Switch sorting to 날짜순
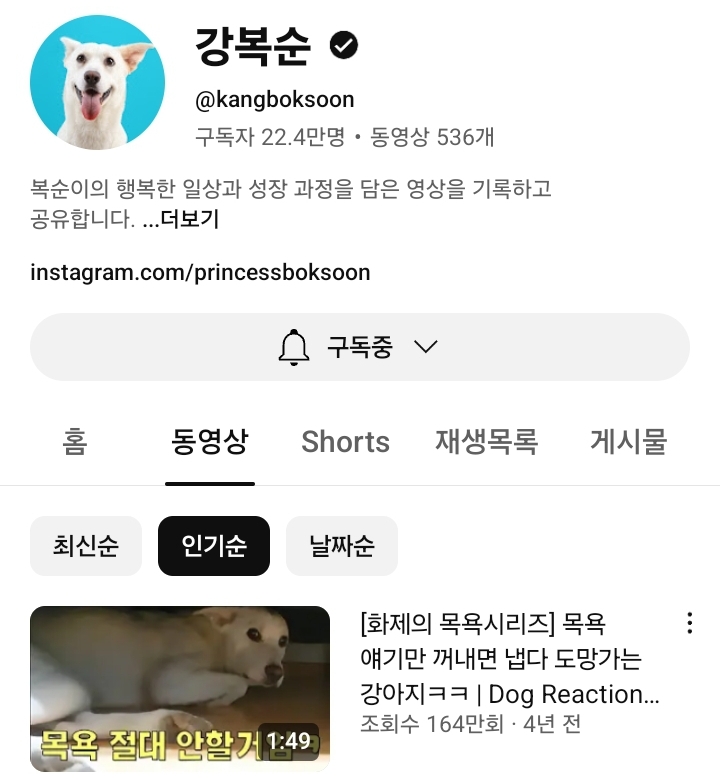This screenshot has width=720, height=780. pos(341,546)
